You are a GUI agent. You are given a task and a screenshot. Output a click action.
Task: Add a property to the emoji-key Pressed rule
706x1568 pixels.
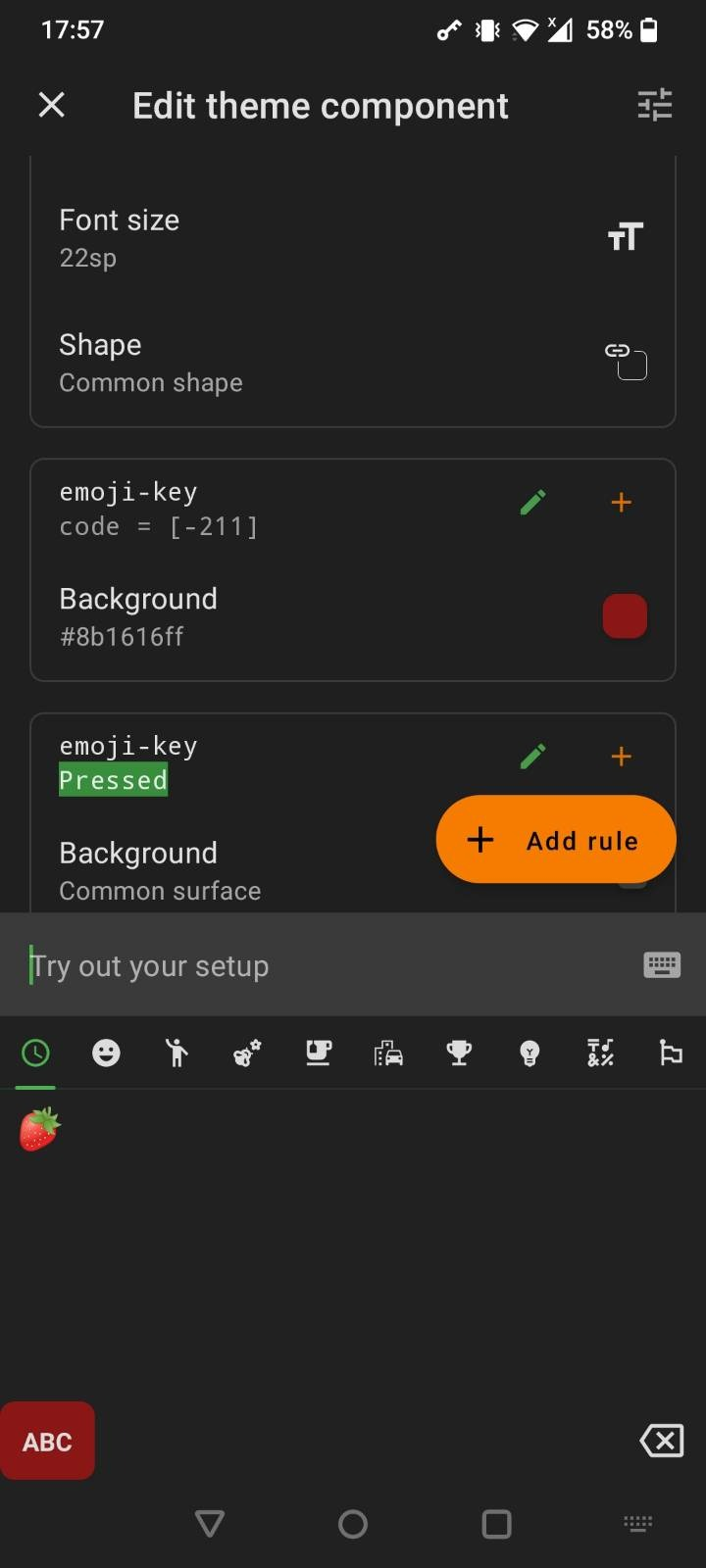(621, 757)
